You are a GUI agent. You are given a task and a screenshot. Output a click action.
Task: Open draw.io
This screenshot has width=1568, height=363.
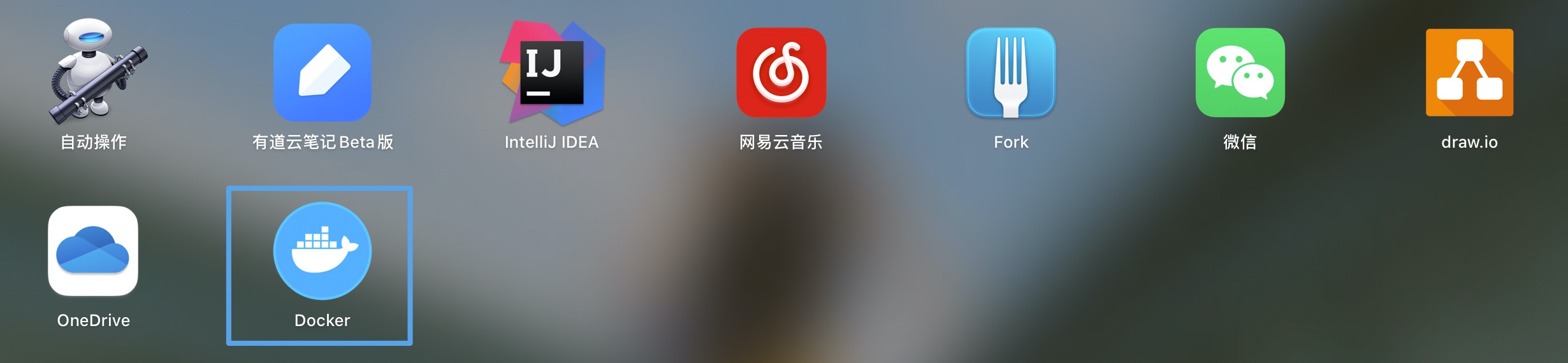point(1469,72)
